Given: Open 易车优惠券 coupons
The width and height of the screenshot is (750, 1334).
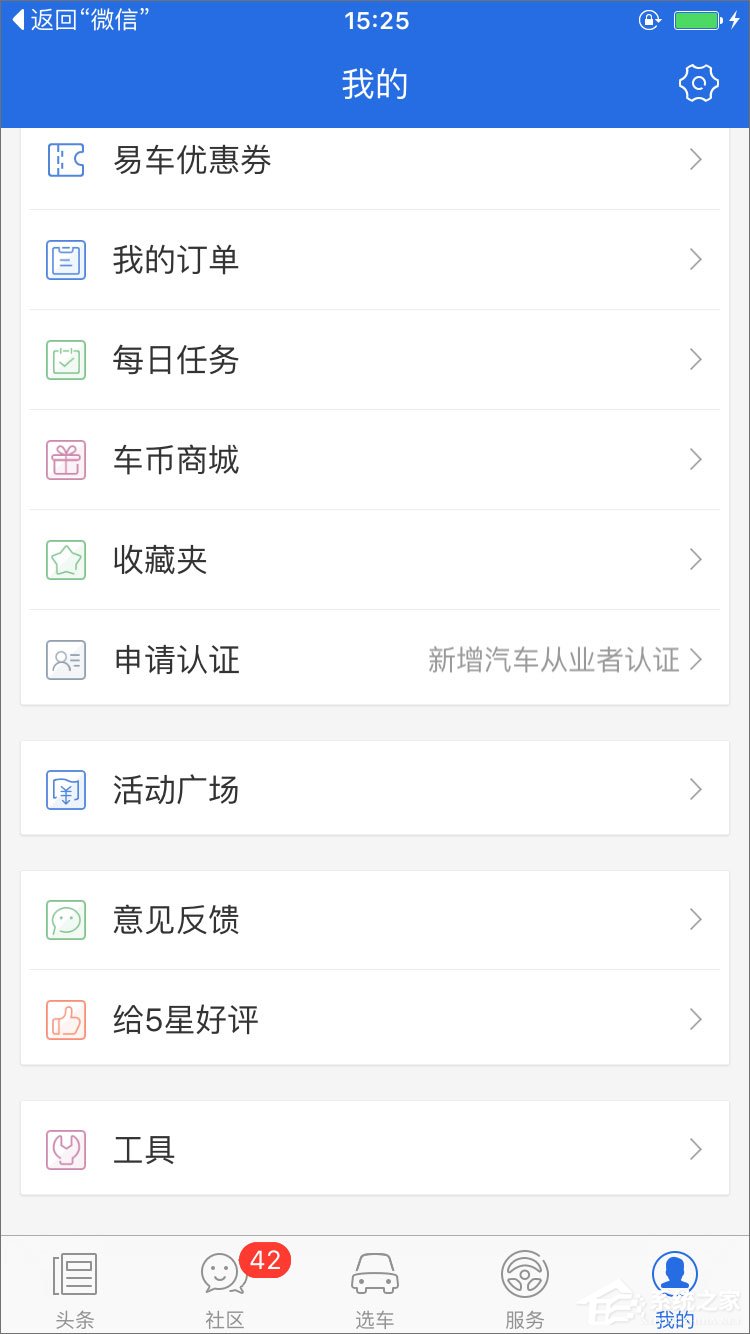Looking at the screenshot, I should point(374,160).
